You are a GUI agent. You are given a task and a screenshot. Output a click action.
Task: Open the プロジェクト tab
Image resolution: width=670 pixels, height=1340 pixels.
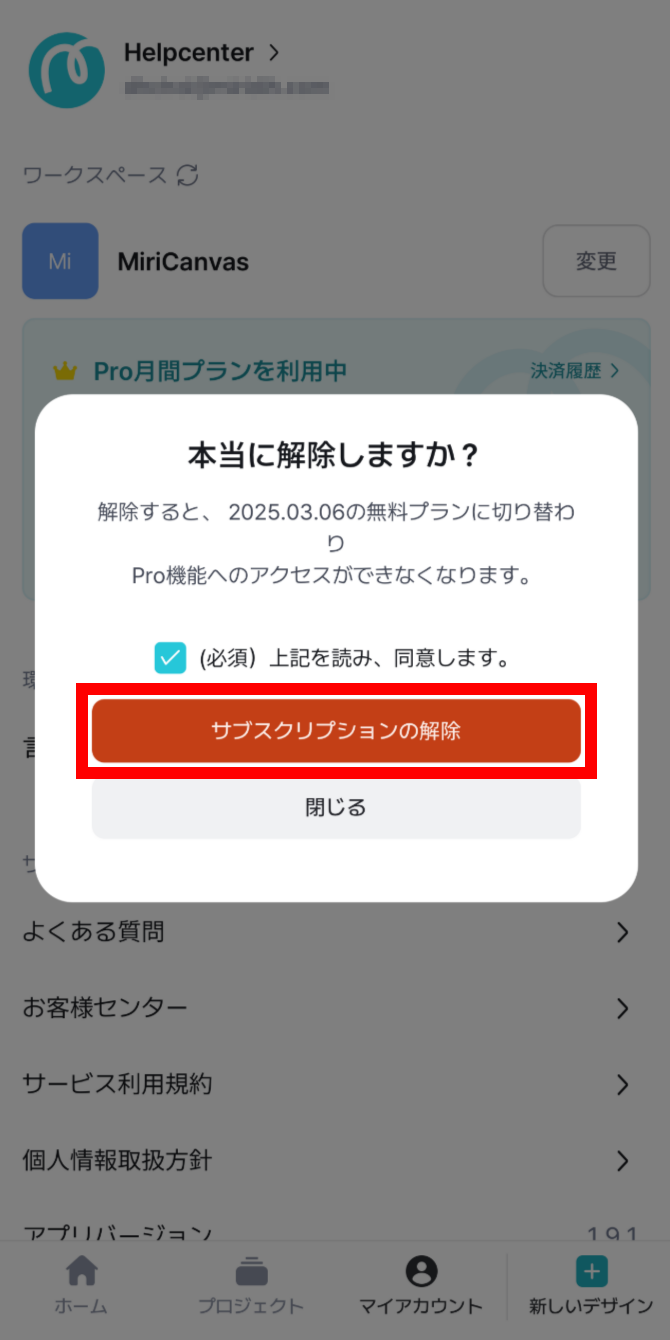tap(250, 1285)
